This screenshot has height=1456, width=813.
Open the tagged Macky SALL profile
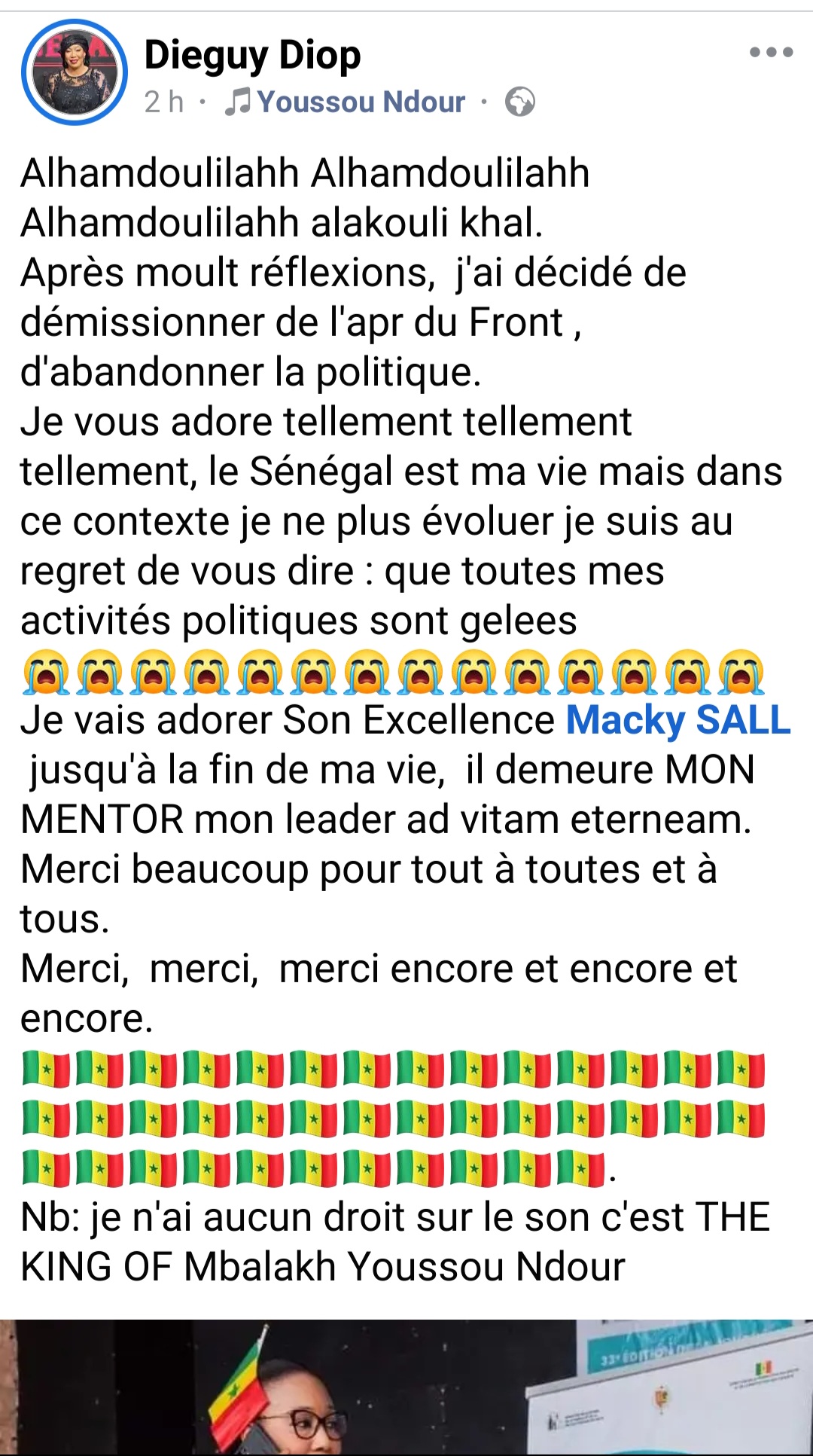[677, 719]
